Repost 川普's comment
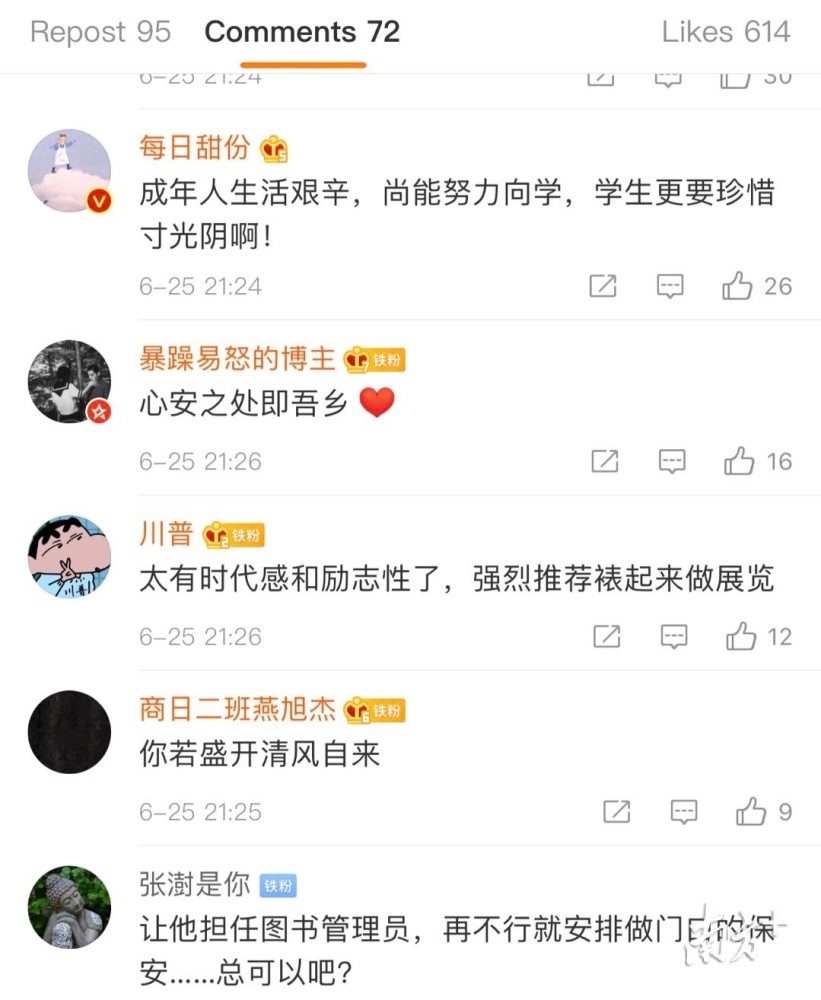 coord(607,637)
